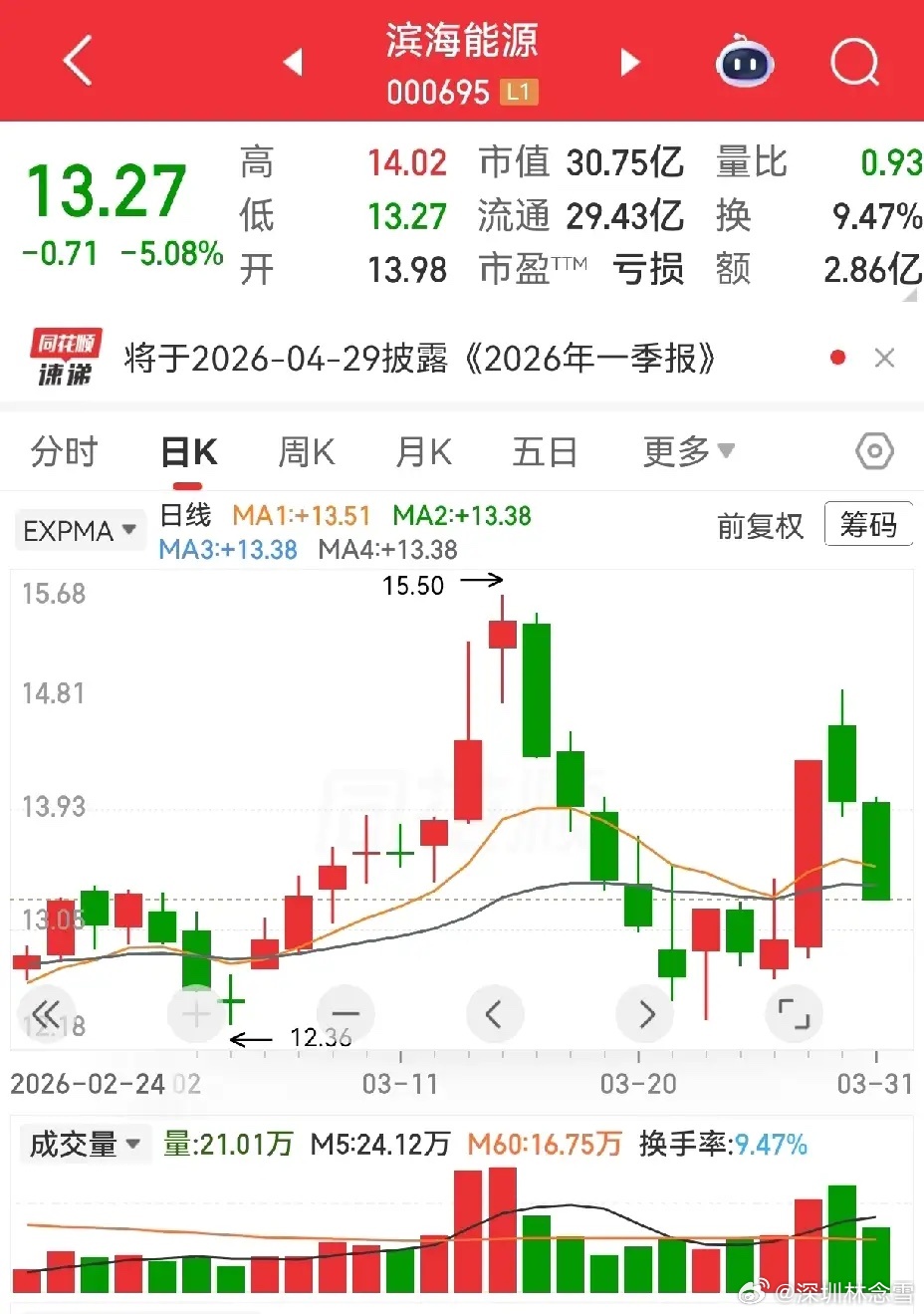Open chart settings hexagon icon

[x=874, y=451]
